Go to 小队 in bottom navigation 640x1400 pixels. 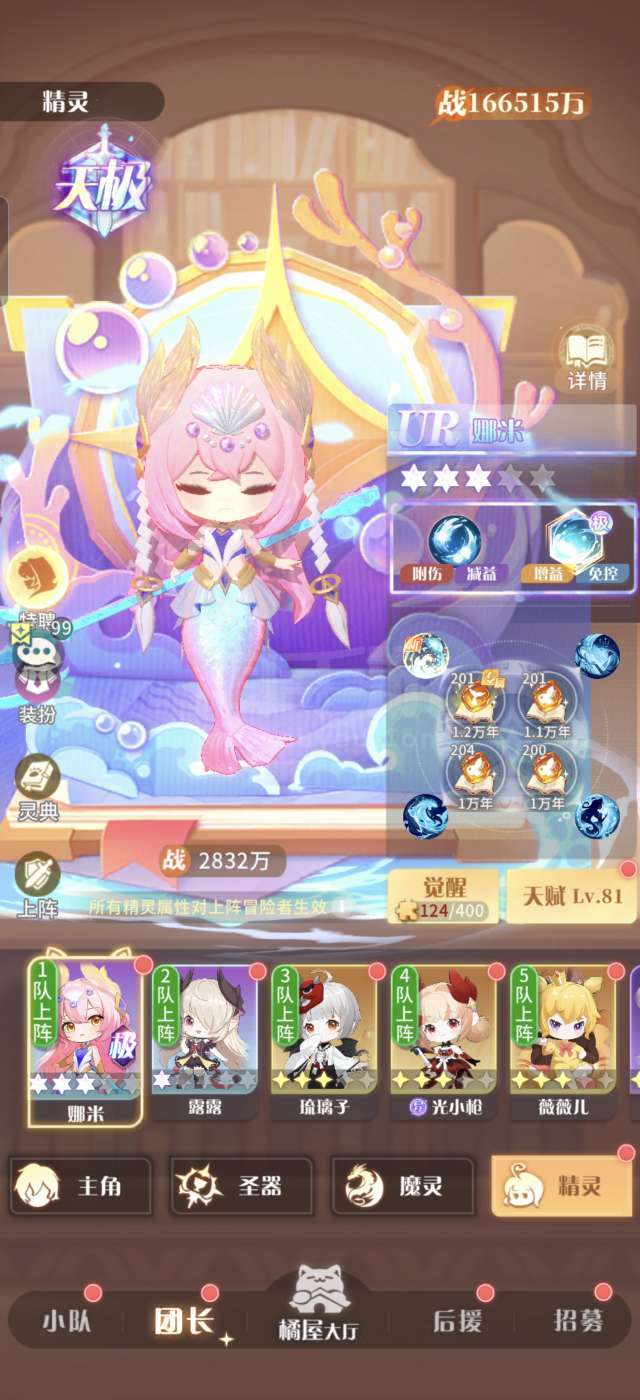pyautogui.click(x=67, y=1320)
